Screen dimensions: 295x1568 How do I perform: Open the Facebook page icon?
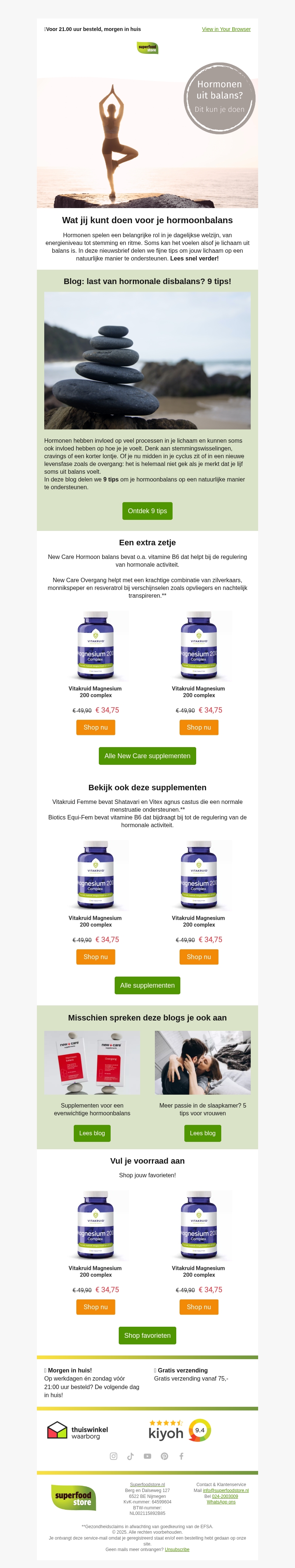pyautogui.click(x=181, y=1456)
